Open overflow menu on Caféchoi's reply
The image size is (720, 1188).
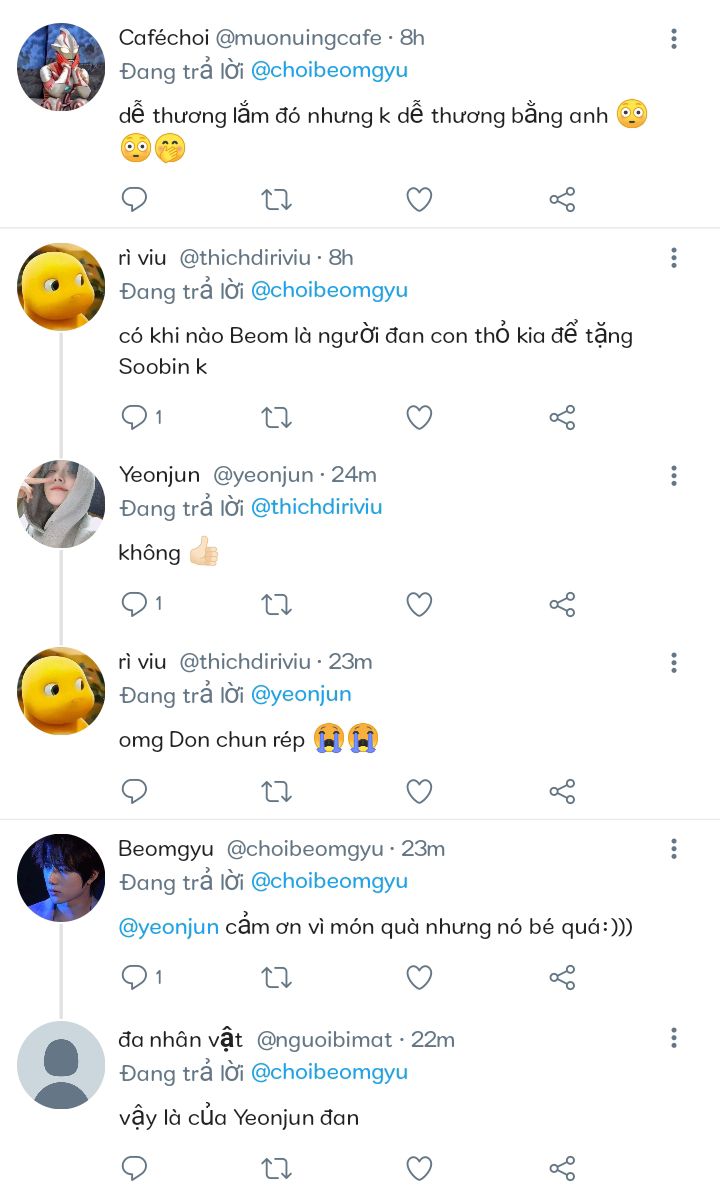coord(674,39)
